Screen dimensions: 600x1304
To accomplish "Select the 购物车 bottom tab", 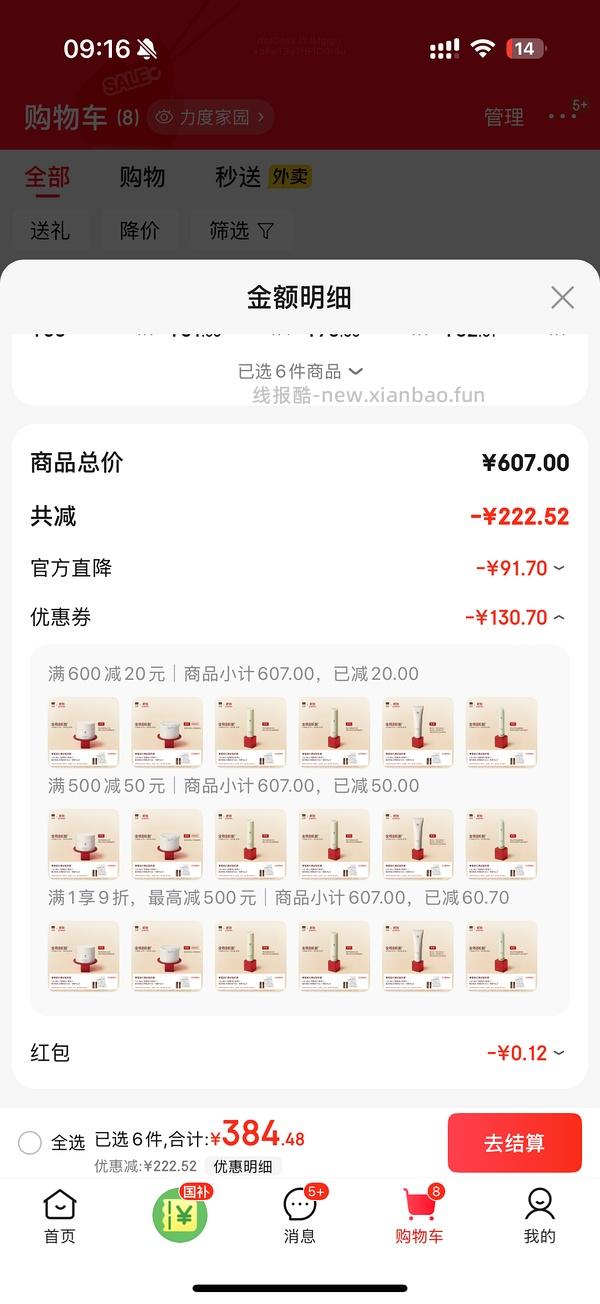I will [420, 1215].
